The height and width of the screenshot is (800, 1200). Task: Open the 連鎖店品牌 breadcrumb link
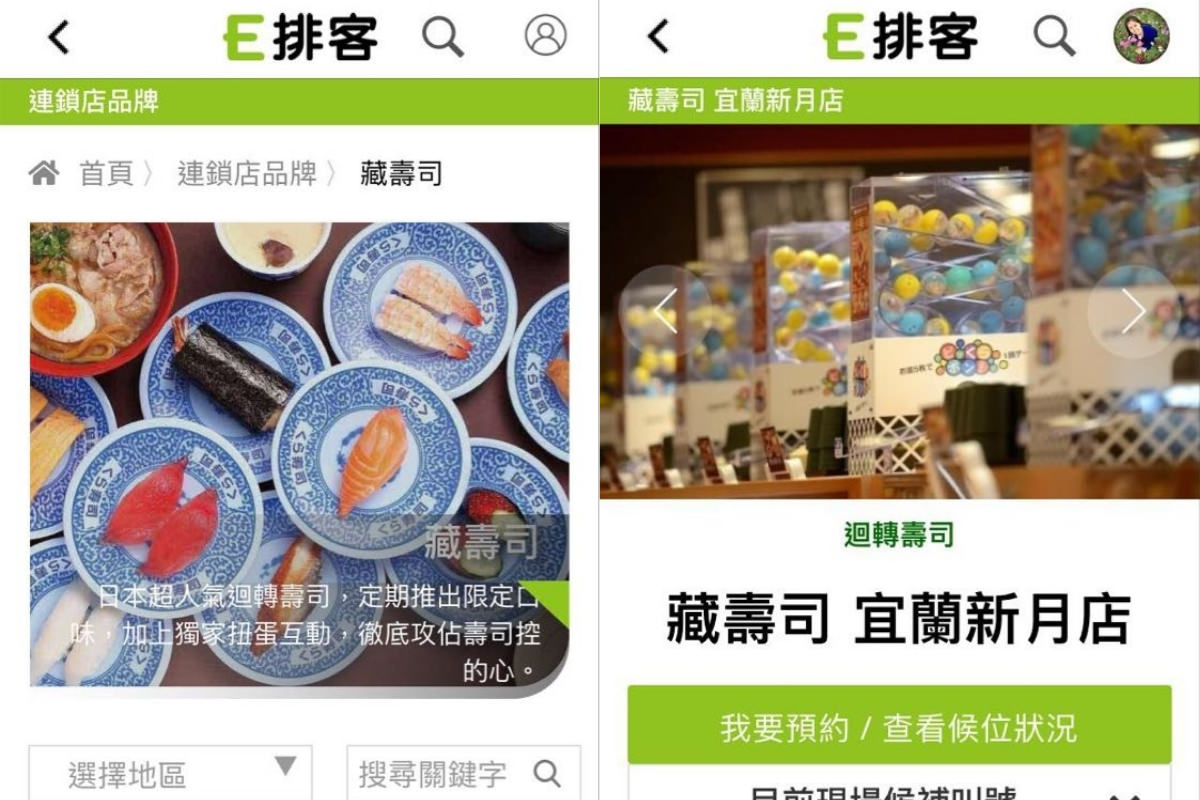click(x=246, y=174)
